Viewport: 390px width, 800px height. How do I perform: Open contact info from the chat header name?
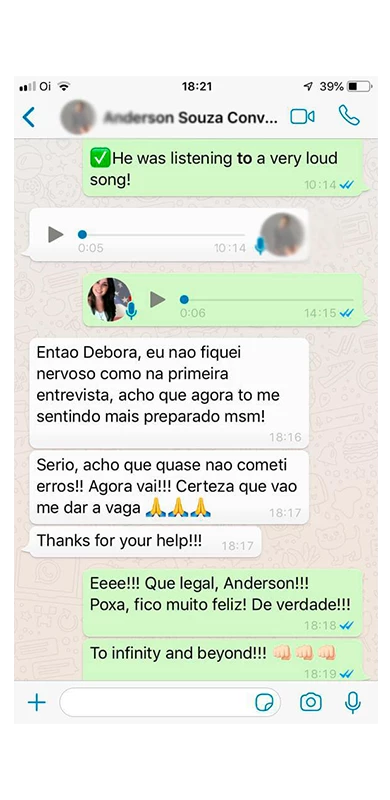click(190, 118)
